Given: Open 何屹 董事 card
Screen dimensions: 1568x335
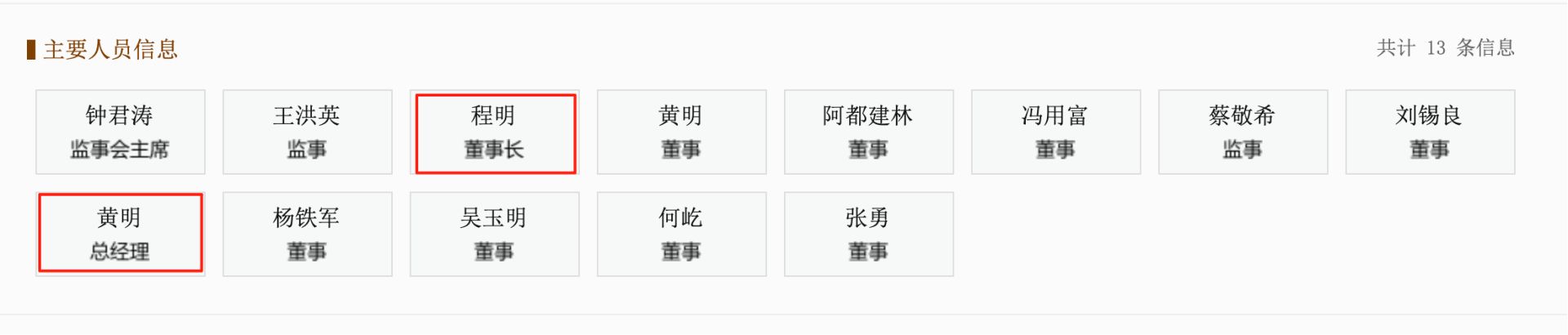Looking at the screenshot, I should tap(681, 234).
